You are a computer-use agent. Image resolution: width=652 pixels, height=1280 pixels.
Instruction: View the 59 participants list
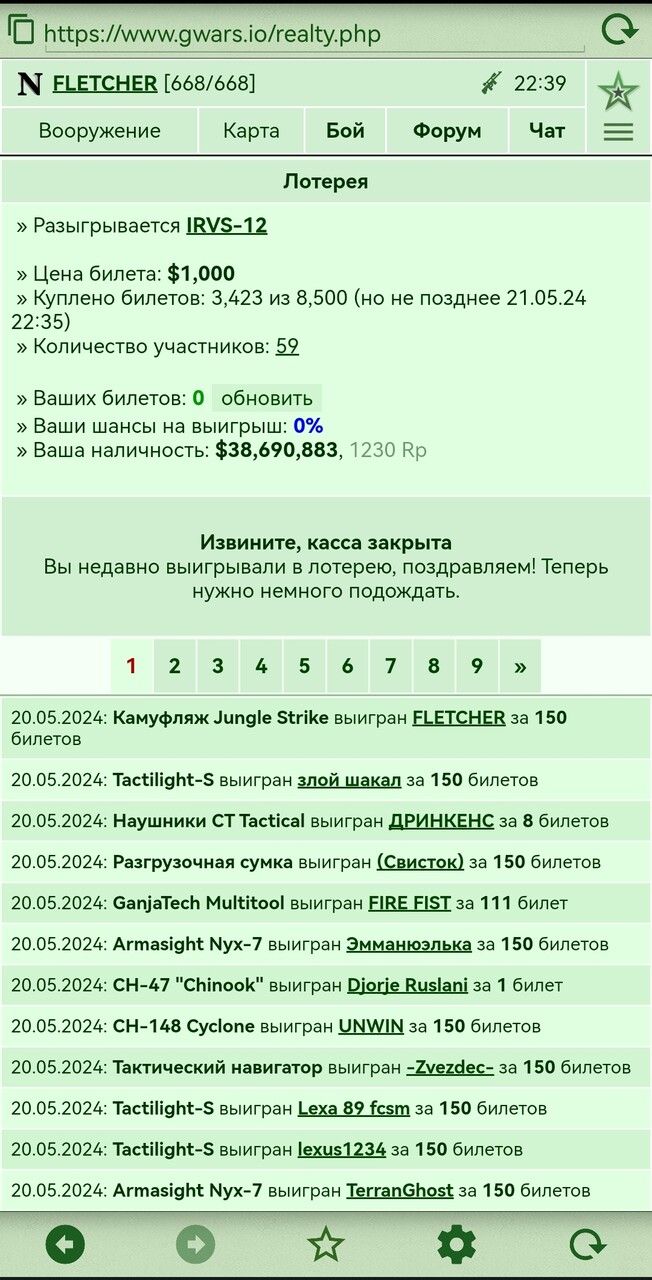coord(287,346)
